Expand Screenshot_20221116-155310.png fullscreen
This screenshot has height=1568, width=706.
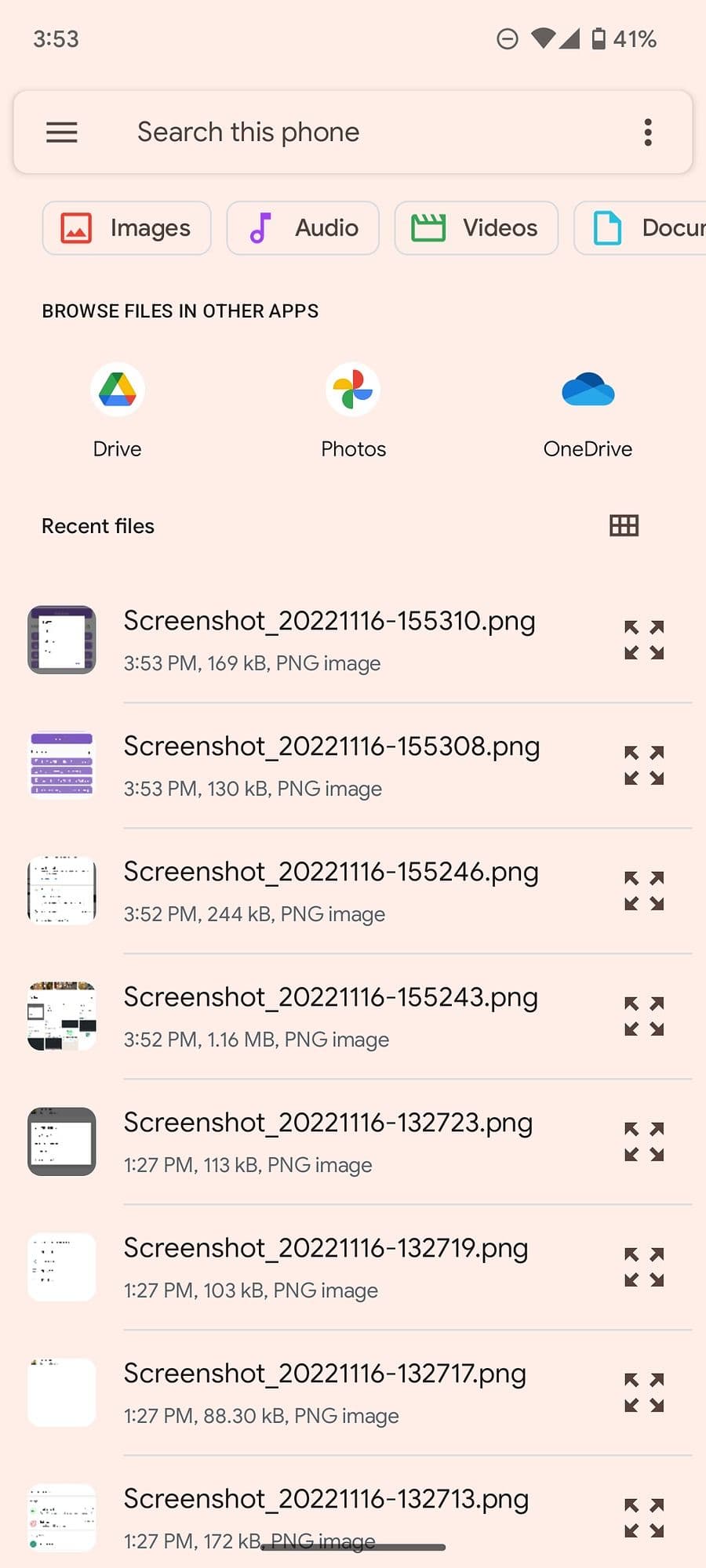(x=644, y=639)
